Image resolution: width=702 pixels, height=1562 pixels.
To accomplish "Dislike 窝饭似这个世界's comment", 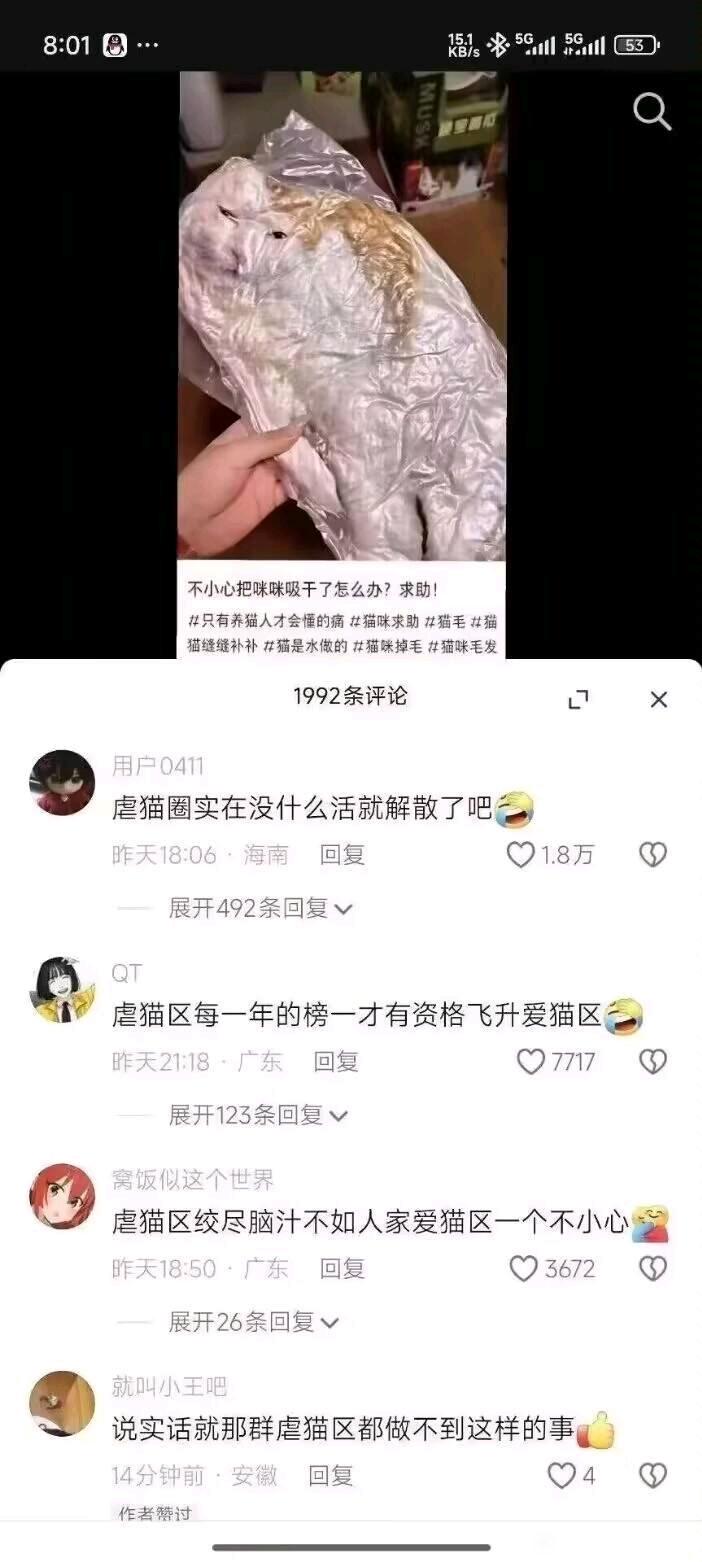I will click(x=652, y=1269).
